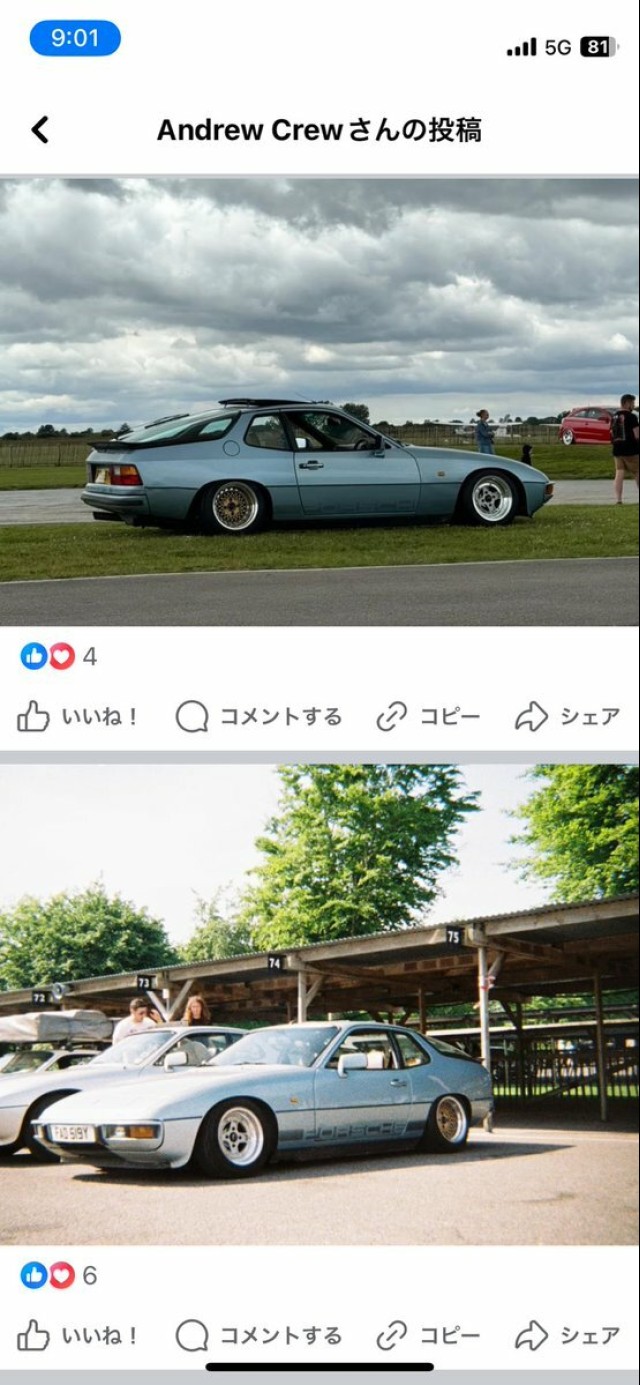Share the first photo with 4 reactions
This screenshot has height=1385, width=640.
pyautogui.click(x=567, y=716)
